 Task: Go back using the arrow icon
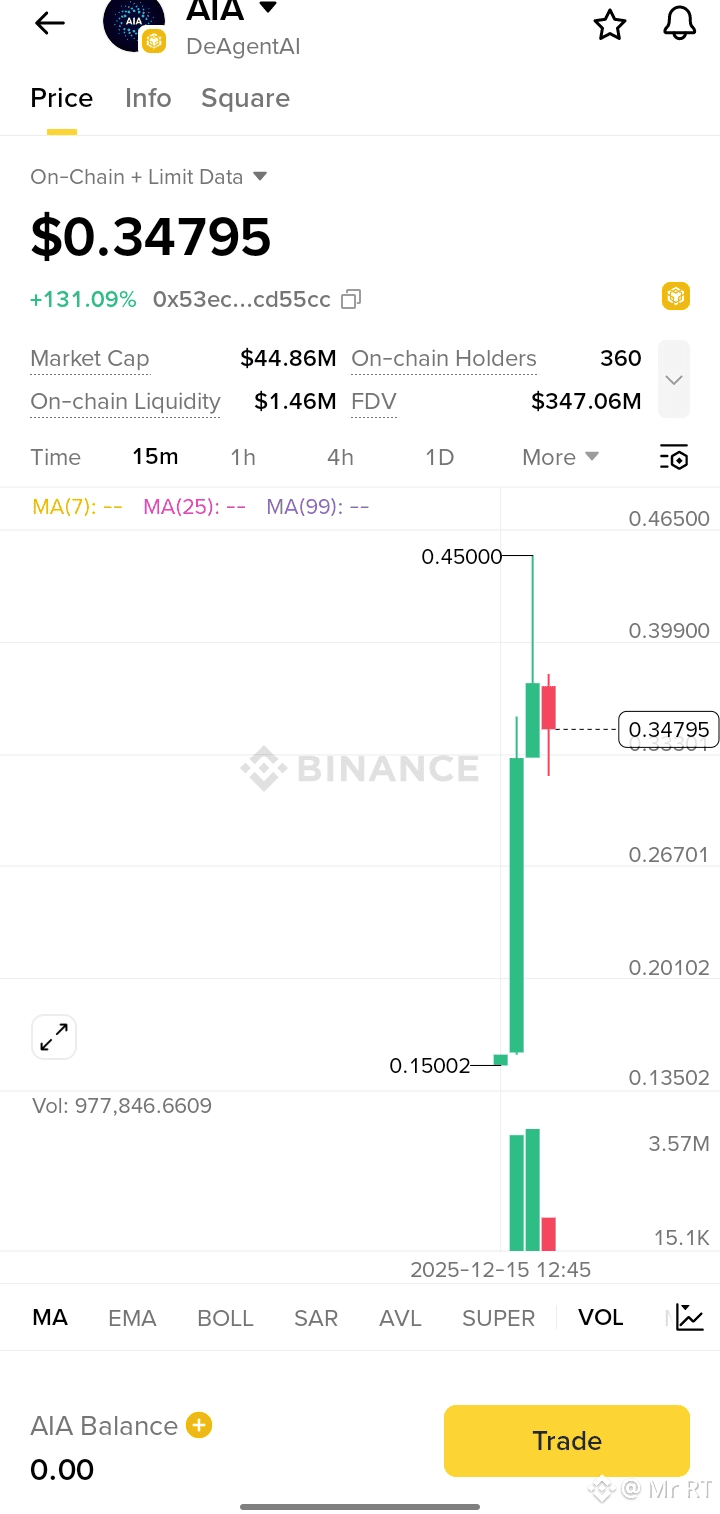pos(49,24)
